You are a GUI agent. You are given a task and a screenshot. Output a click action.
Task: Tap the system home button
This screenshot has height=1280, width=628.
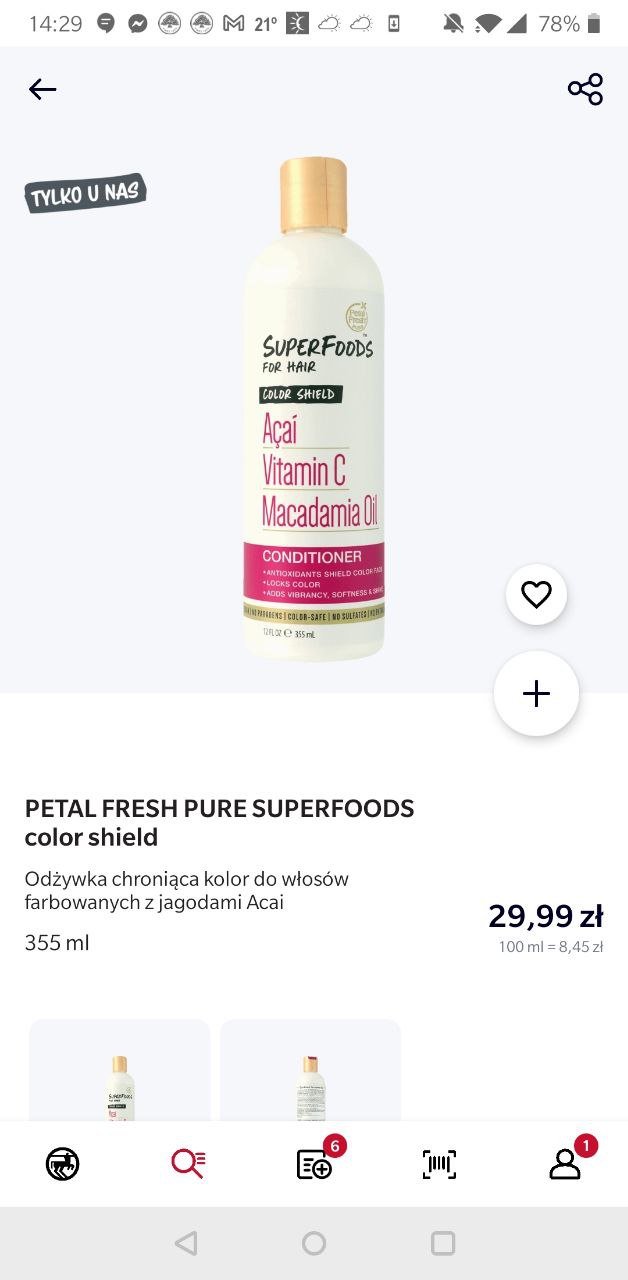pos(314,1243)
